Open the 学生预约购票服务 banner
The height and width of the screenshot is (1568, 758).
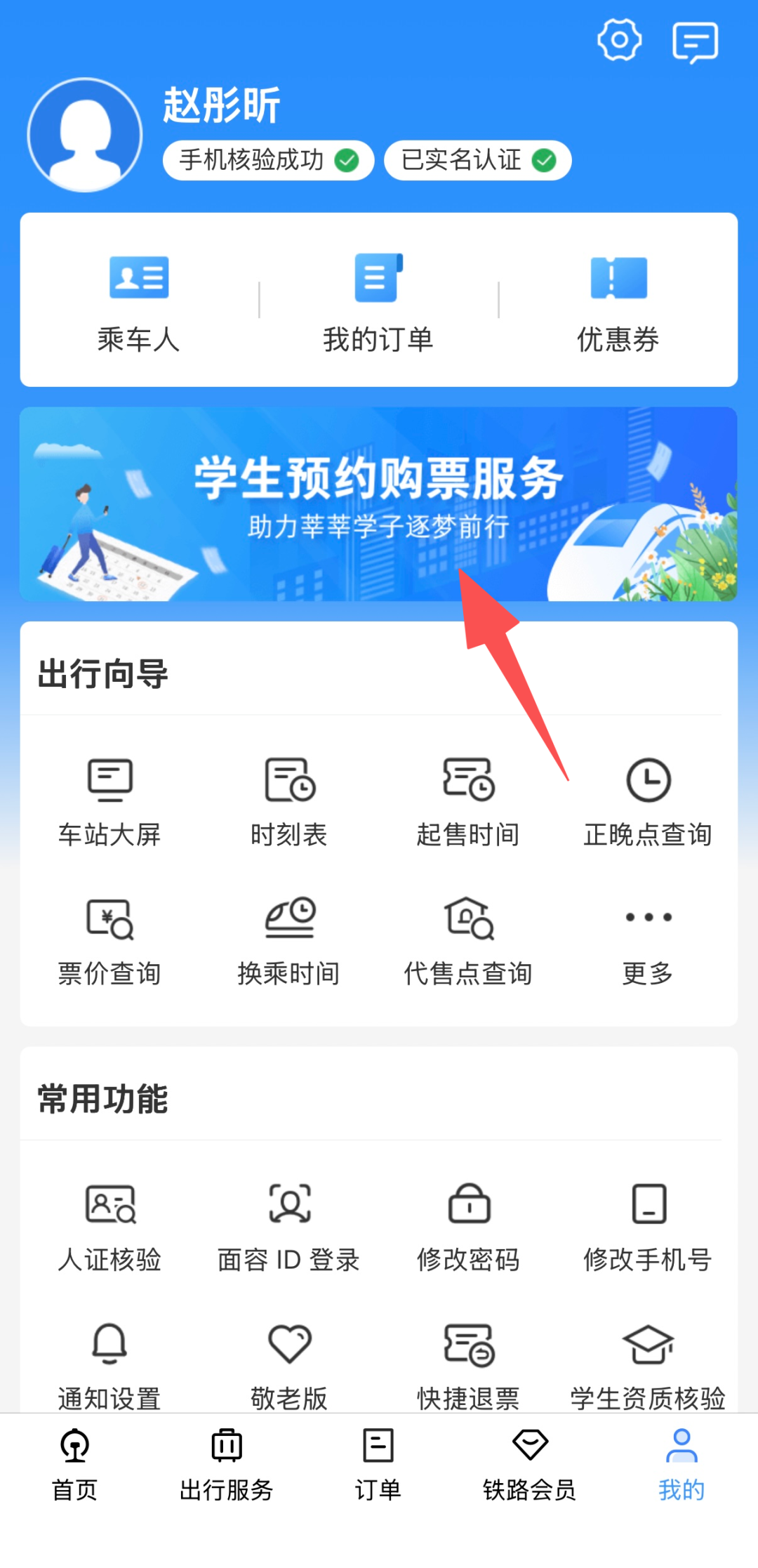378,503
